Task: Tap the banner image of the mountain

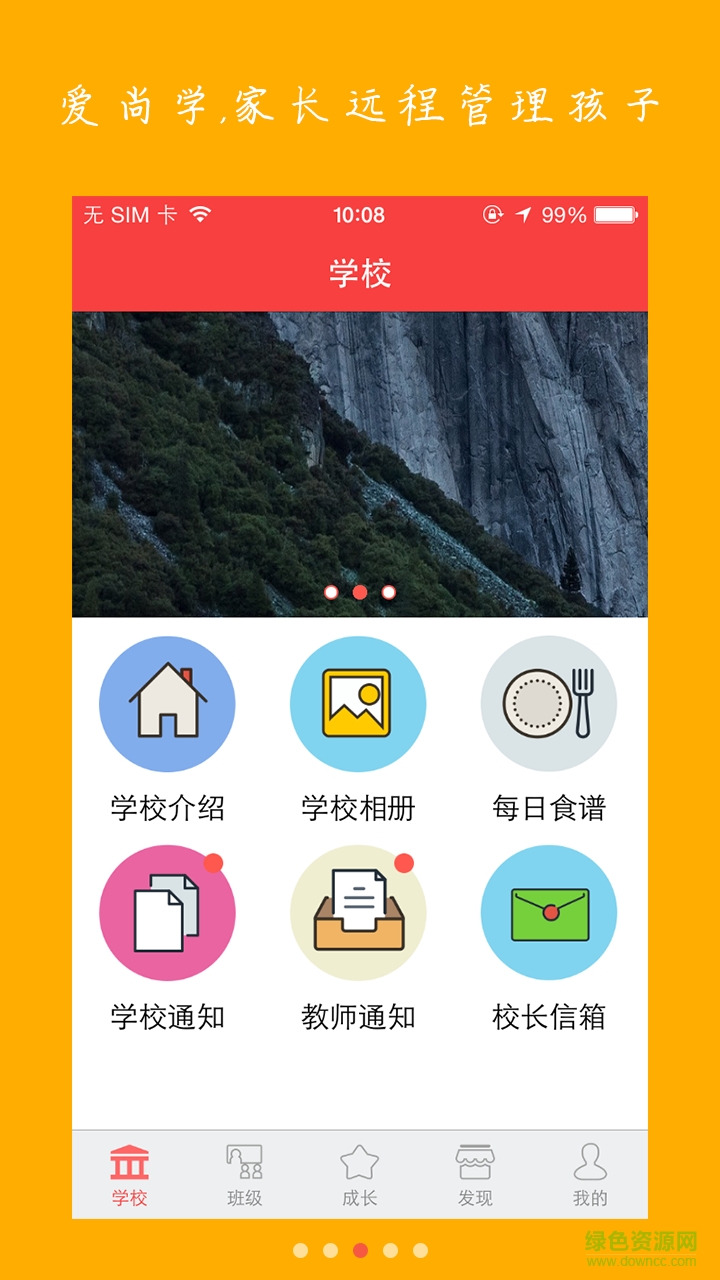Action: (x=360, y=450)
